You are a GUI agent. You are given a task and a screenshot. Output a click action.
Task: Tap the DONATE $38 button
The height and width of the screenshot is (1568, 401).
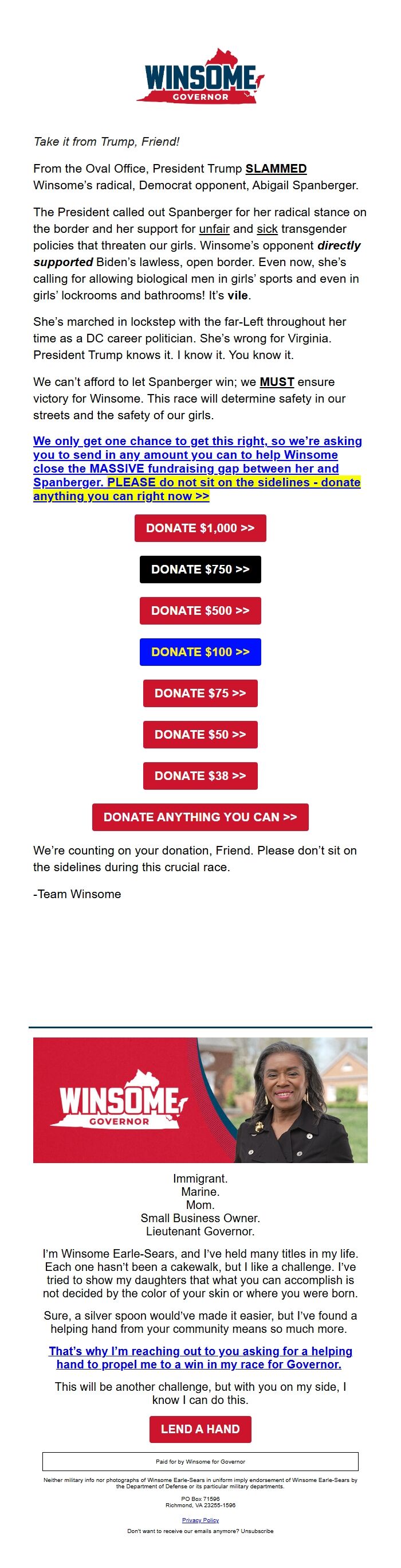[x=200, y=775]
